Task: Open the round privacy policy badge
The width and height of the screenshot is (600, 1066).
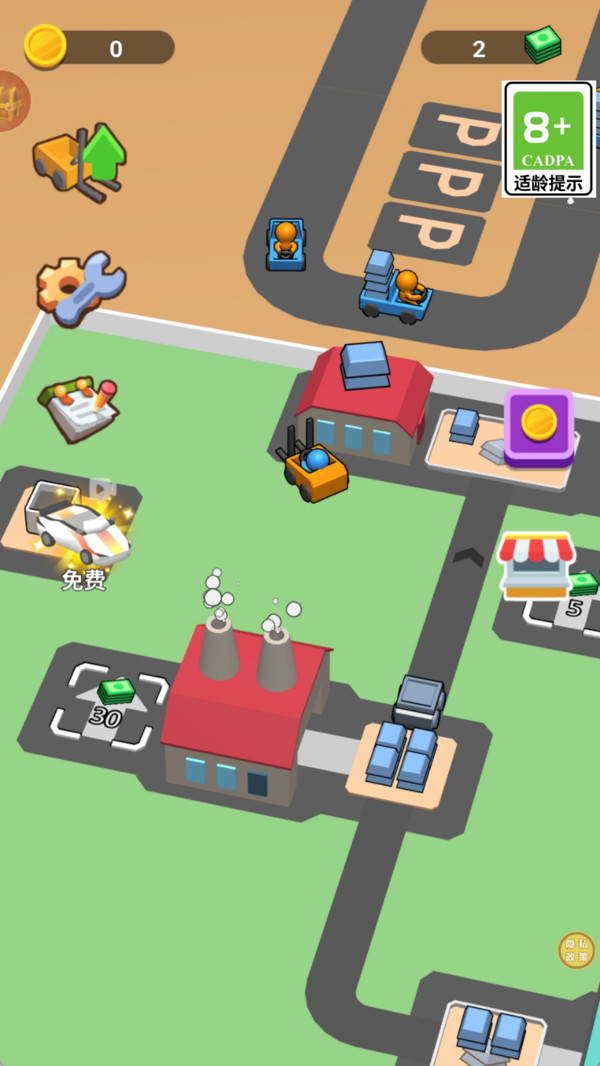Action: [x=576, y=950]
